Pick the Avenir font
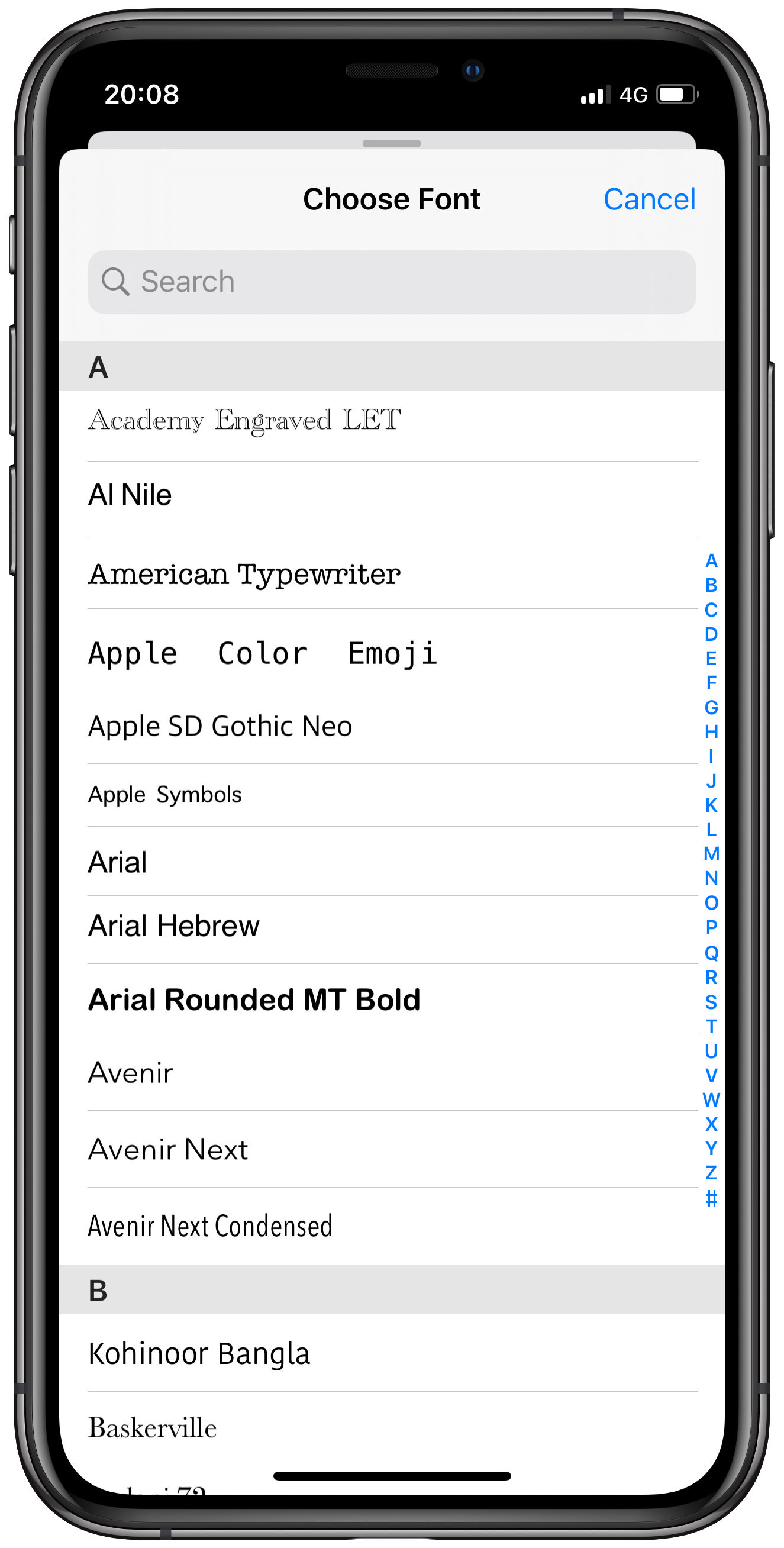The image size is (784, 1548). [x=130, y=1073]
